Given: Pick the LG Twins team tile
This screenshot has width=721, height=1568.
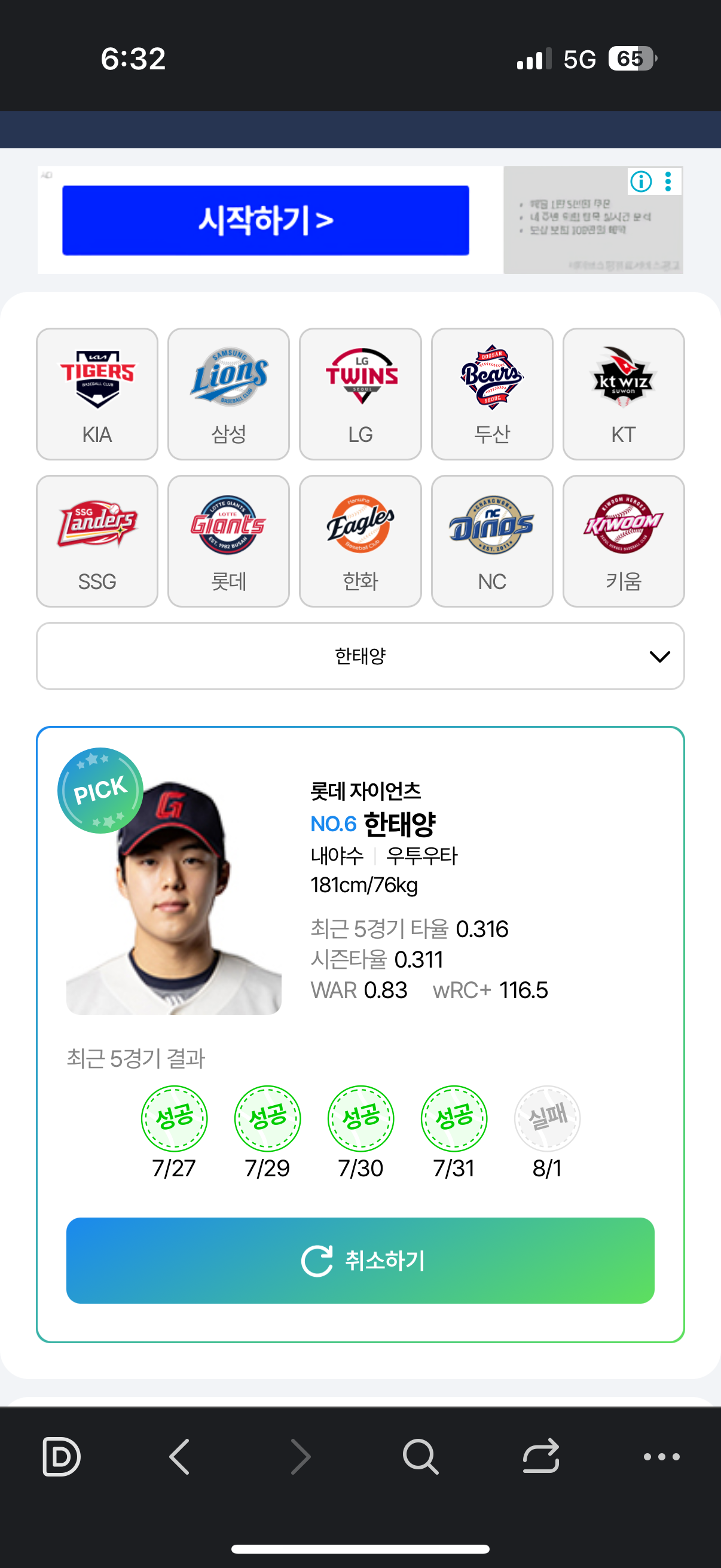Looking at the screenshot, I should tap(360, 394).
